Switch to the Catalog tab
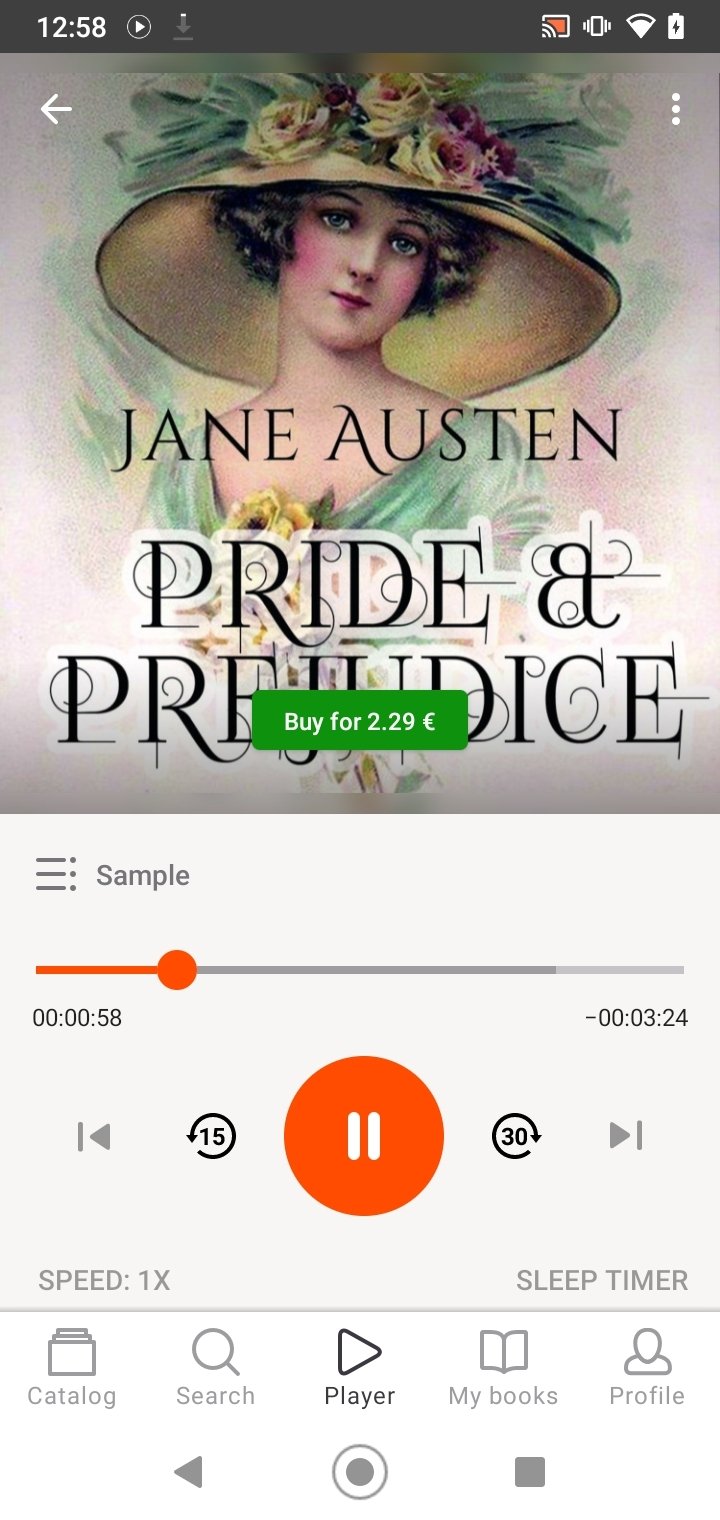The width and height of the screenshot is (720, 1520). [x=72, y=1367]
